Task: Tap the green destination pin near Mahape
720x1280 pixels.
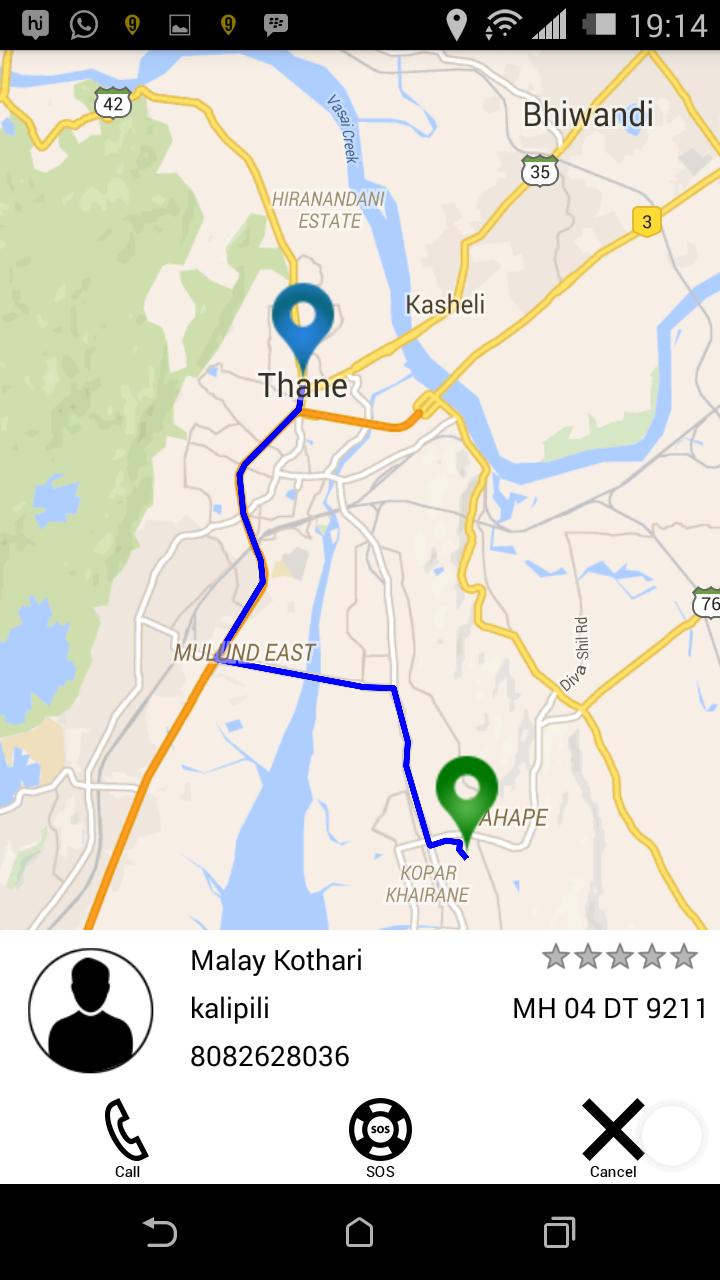Action: 467,793
